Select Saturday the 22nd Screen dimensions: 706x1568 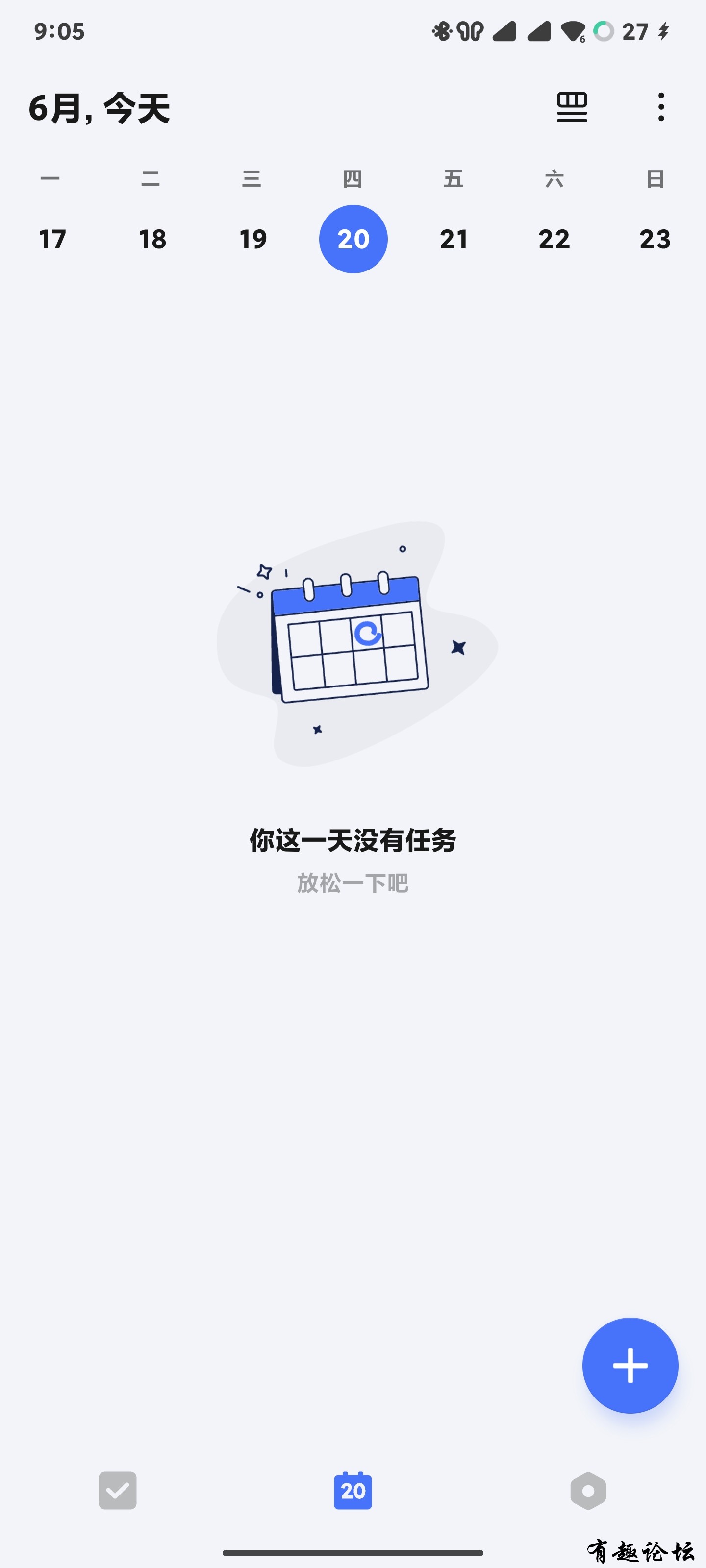point(555,239)
